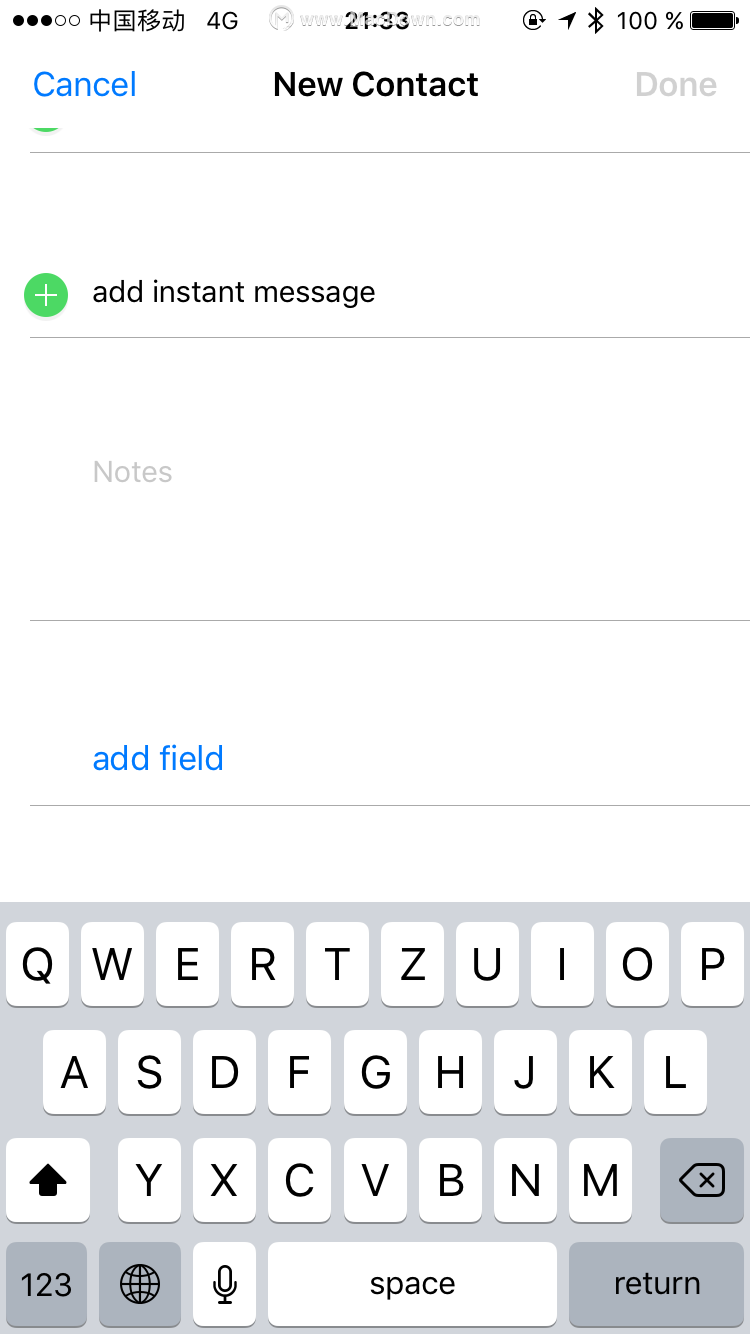This screenshot has height=1334, width=750.
Task: Tap the backspace key
Action: pyautogui.click(x=702, y=1181)
